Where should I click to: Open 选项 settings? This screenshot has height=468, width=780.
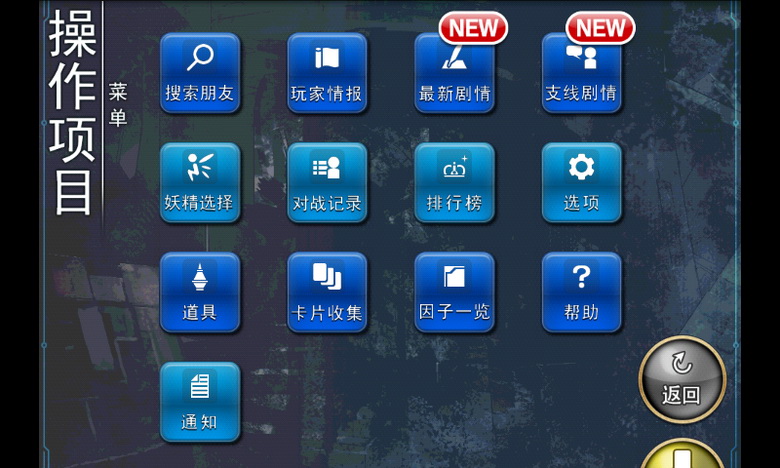[581, 182]
